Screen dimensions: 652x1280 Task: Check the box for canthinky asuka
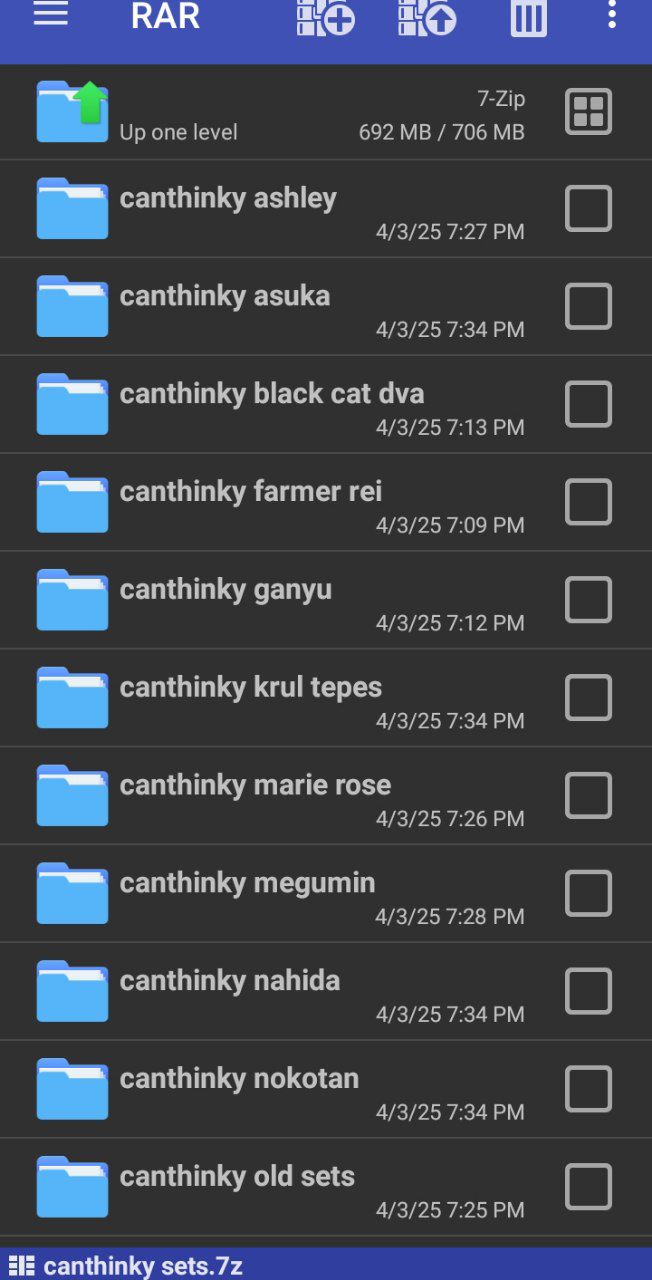coord(588,306)
